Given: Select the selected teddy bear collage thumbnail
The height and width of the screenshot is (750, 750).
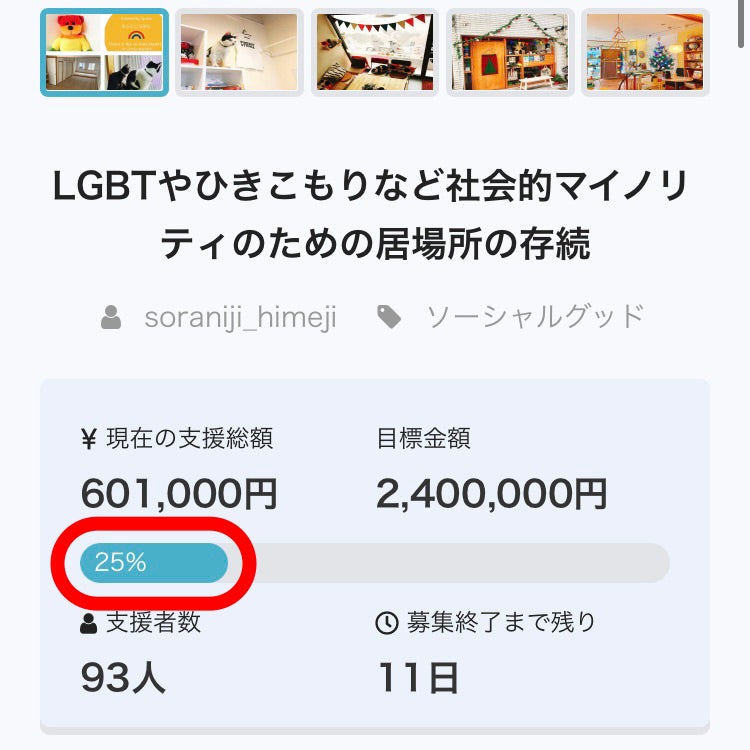Looking at the screenshot, I should (105, 52).
